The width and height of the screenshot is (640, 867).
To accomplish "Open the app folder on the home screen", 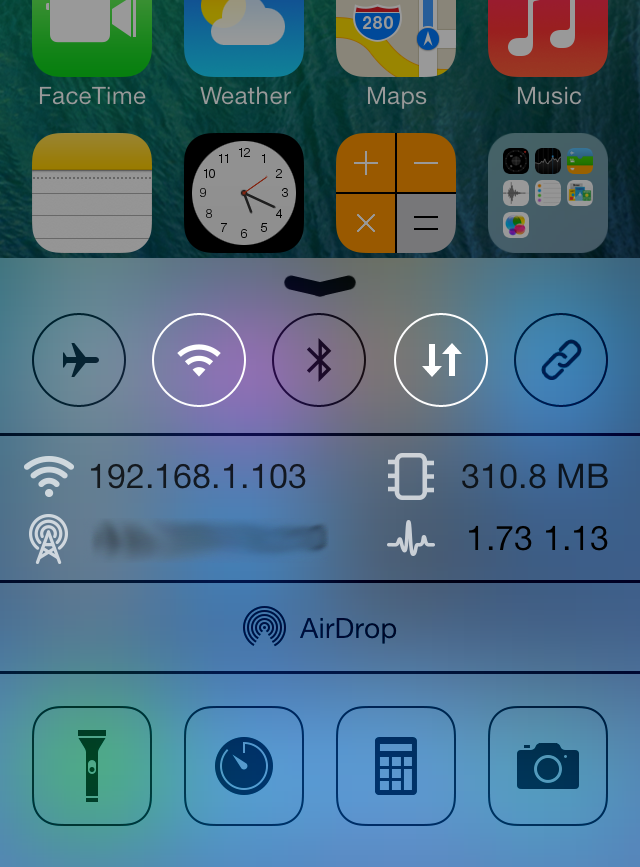I will click(x=548, y=193).
